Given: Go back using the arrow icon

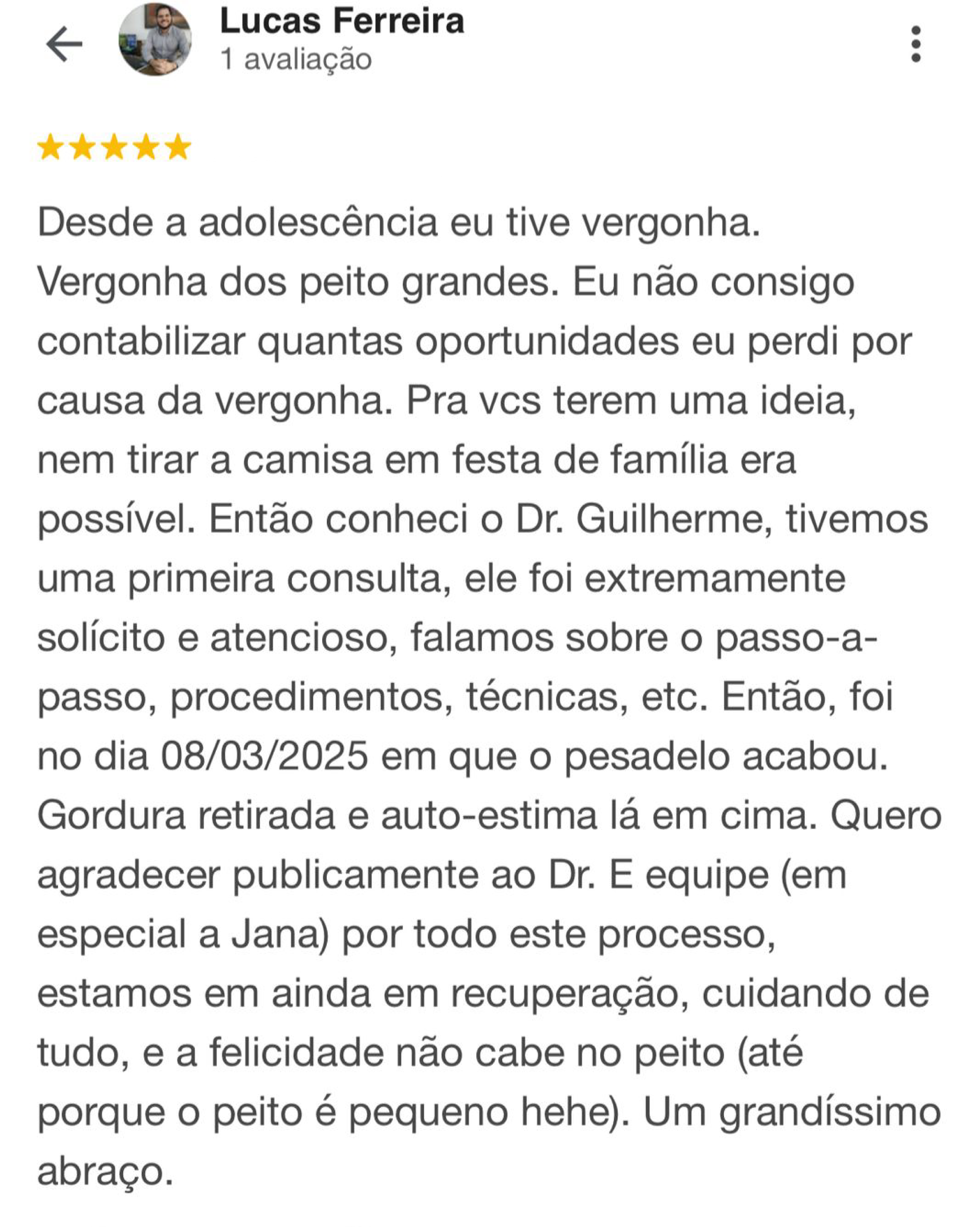Looking at the screenshot, I should (x=64, y=44).
